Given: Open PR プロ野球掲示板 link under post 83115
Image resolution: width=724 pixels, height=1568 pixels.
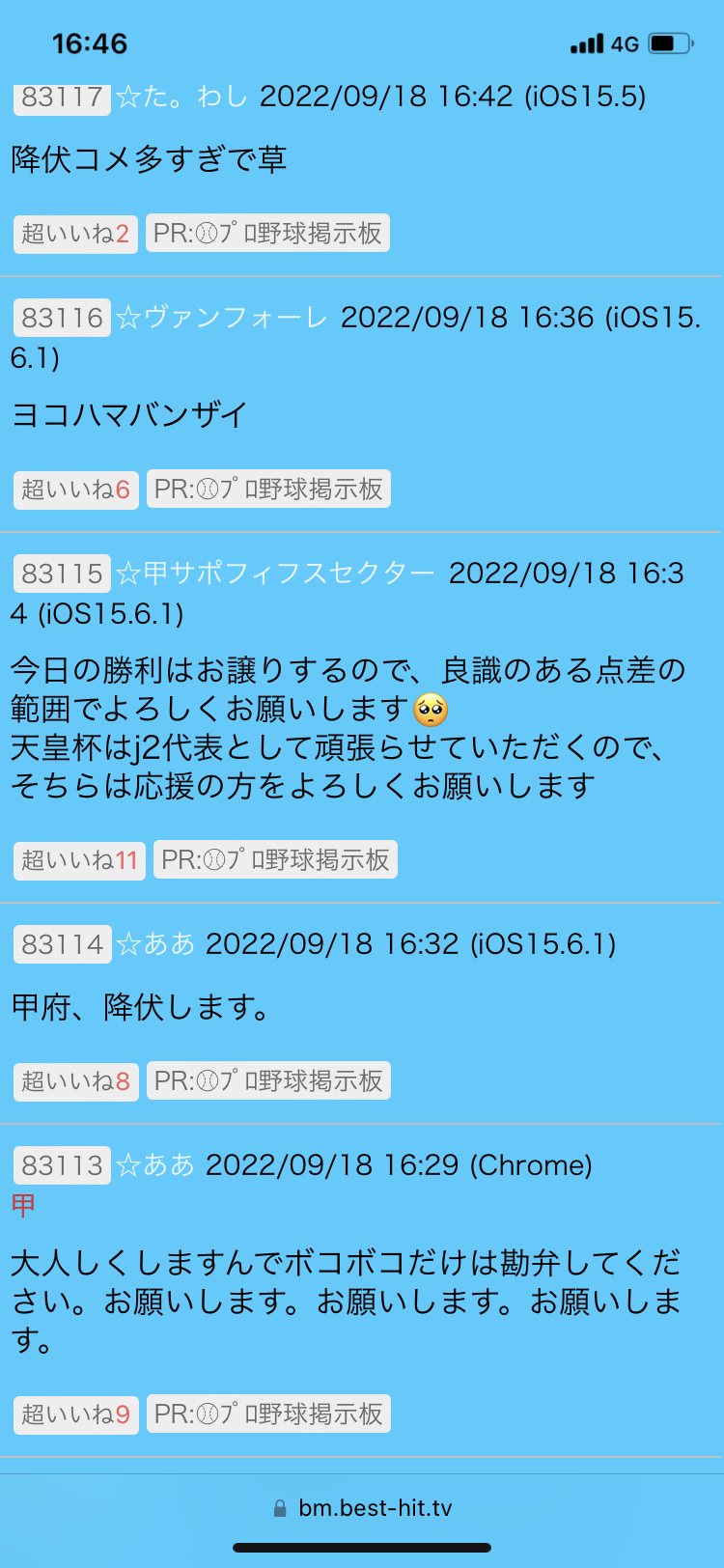Looking at the screenshot, I should tap(275, 860).
